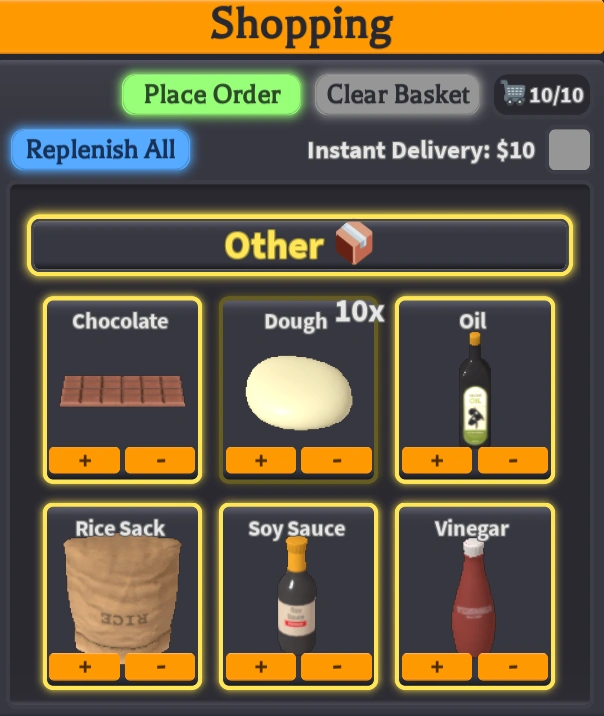Remove one Soy Sauce
Image resolution: width=604 pixels, height=716 pixels.
[x=336, y=666]
